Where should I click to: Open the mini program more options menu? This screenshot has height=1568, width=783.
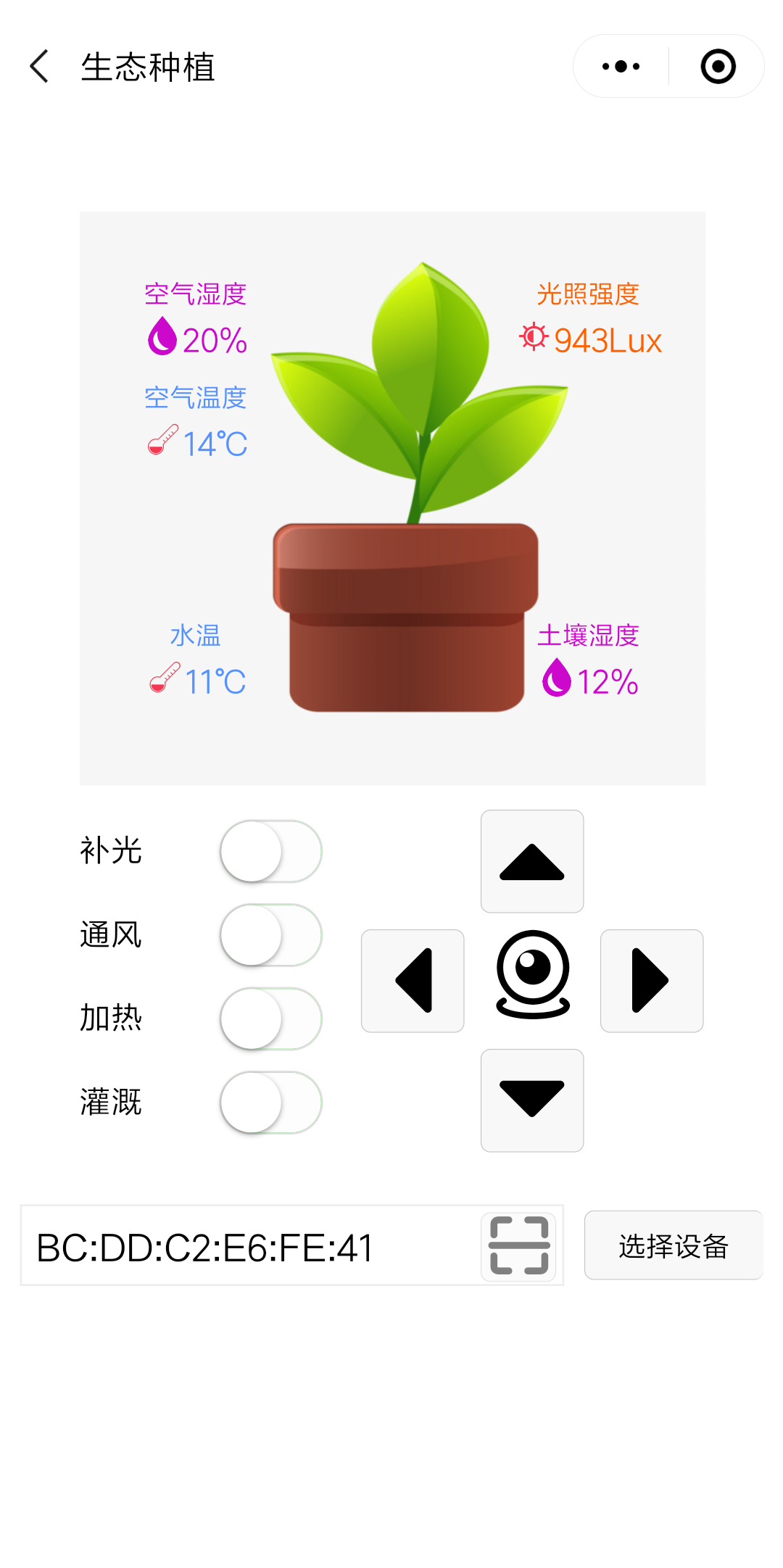[621, 67]
